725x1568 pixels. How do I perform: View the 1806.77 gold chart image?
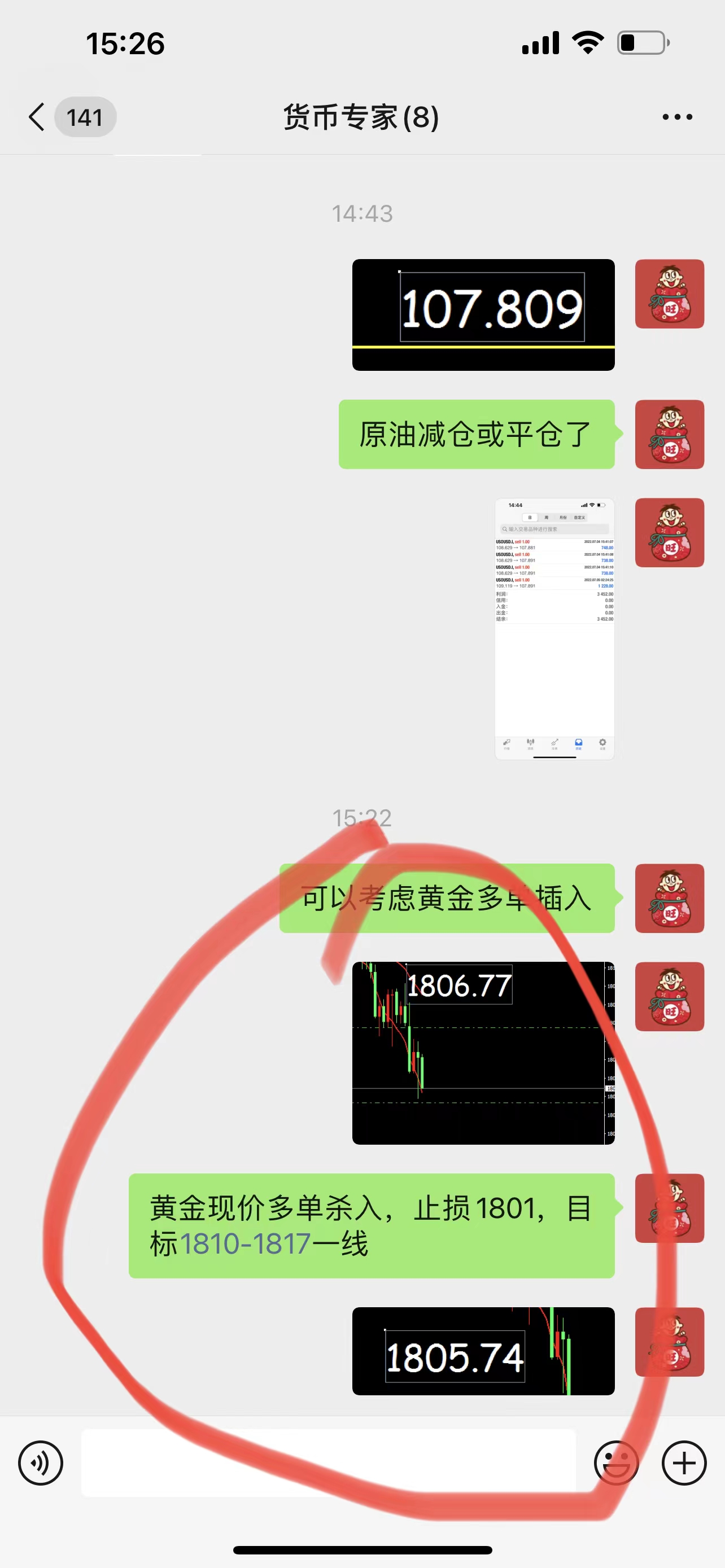tap(483, 1053)
